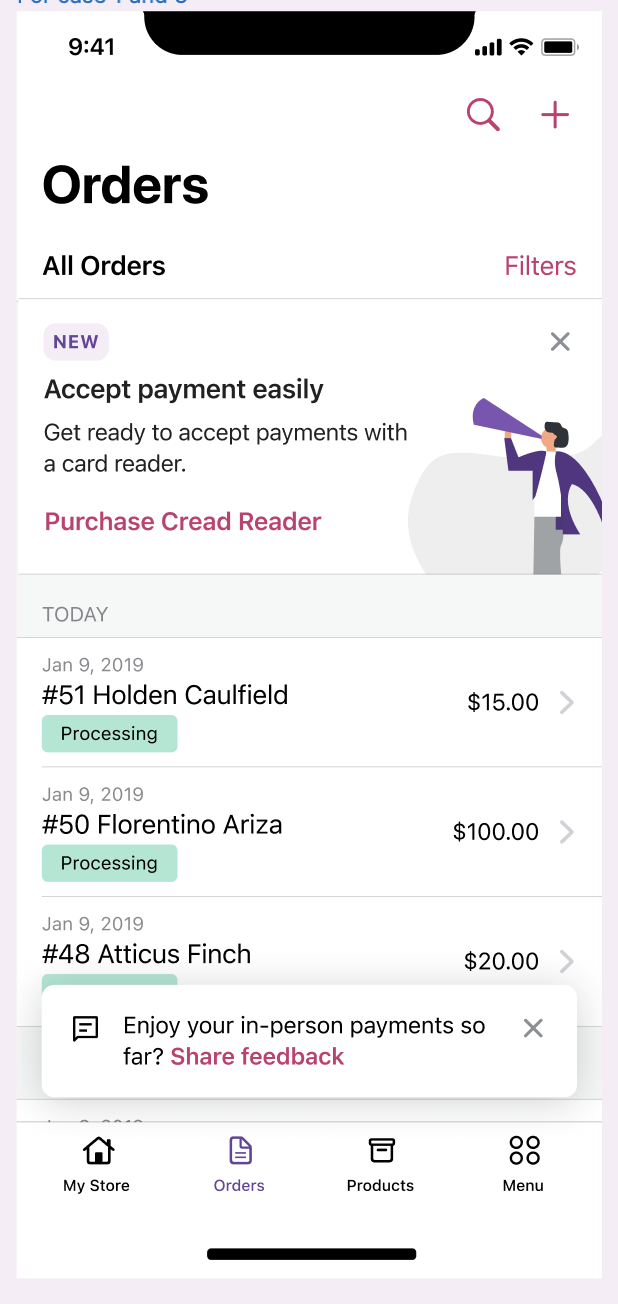
Task: Select the Orders tab
Action: coord(239,1165)
